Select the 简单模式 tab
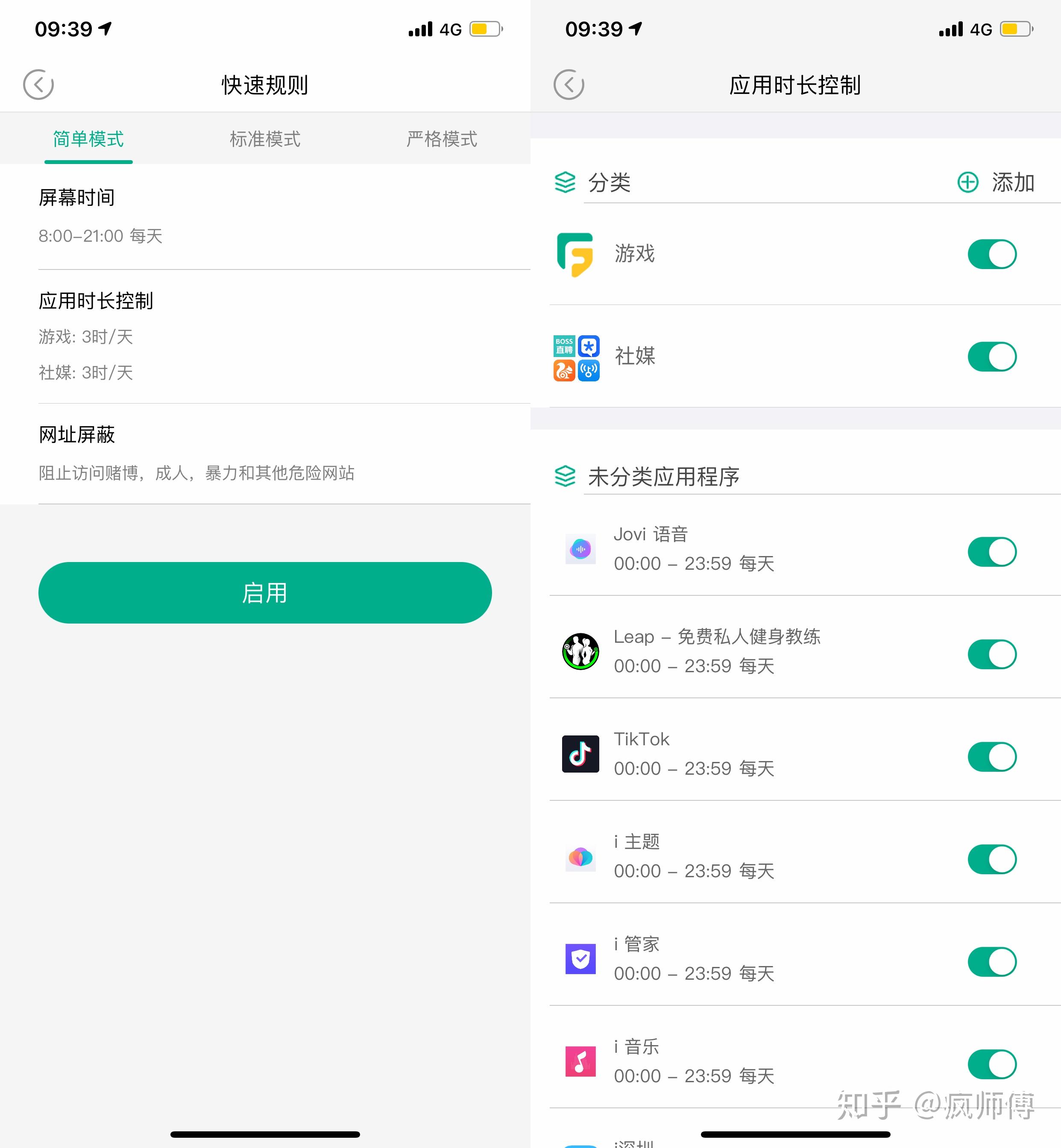Viewport: 1061px width, 1148px height. coord(88,139)
